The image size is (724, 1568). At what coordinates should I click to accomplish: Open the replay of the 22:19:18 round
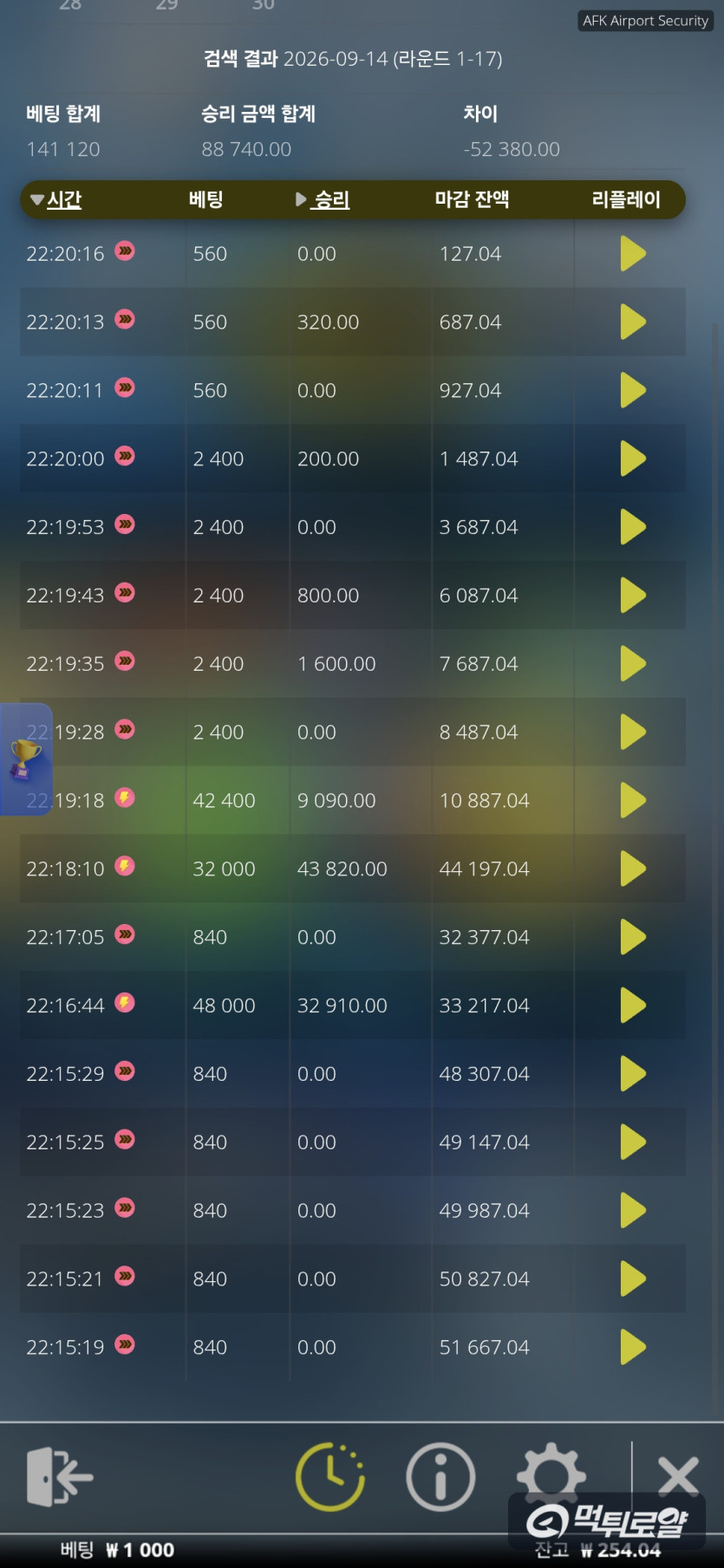tap(633, 801)
